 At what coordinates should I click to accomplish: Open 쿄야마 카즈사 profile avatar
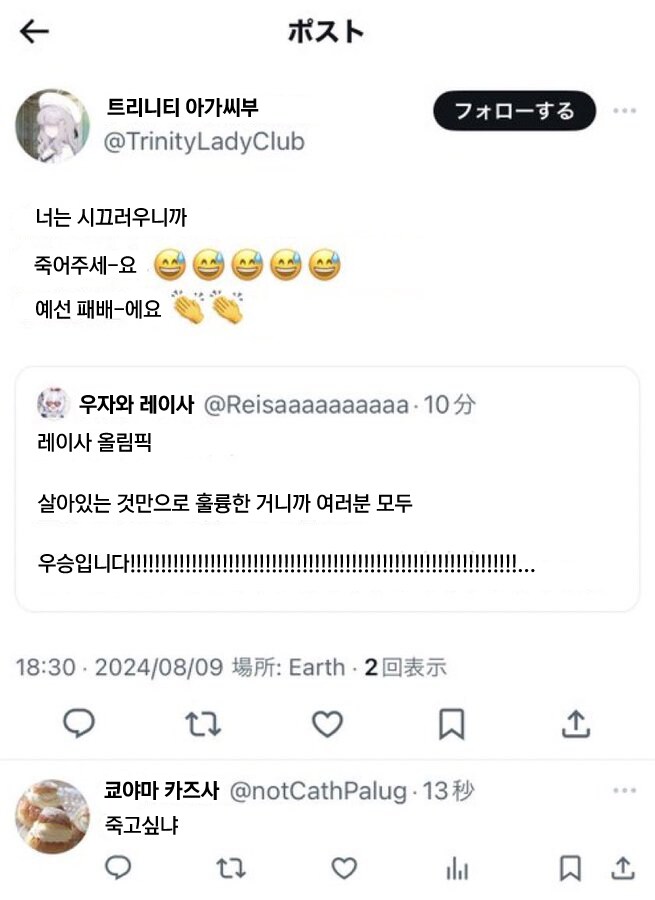click(53, 817)
